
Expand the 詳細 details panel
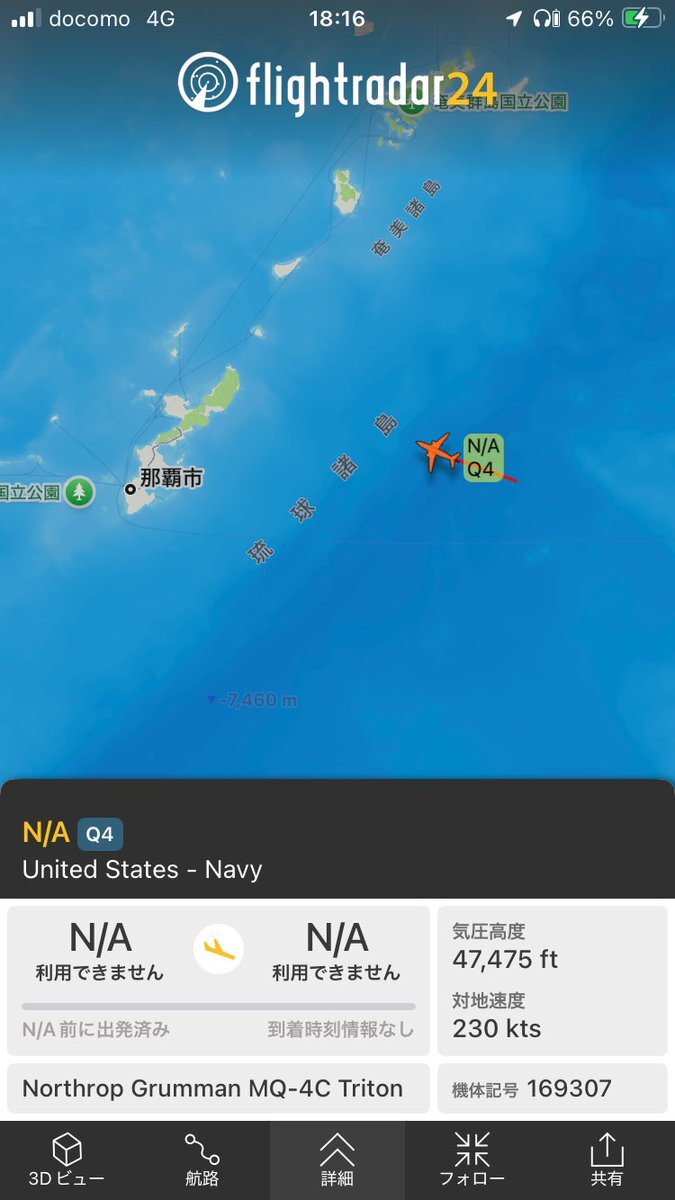click(337, 1160)
